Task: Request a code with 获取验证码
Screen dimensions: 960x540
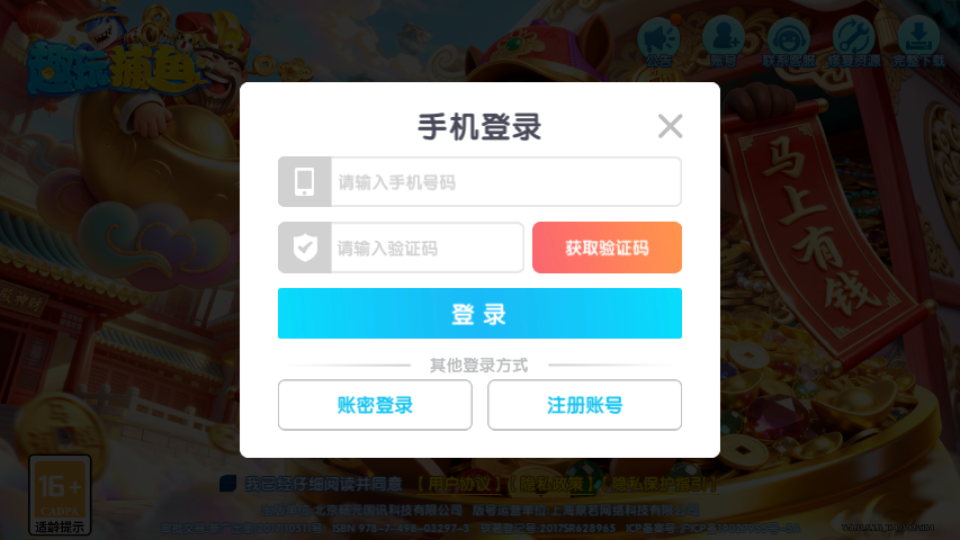Action: (607, 247)
